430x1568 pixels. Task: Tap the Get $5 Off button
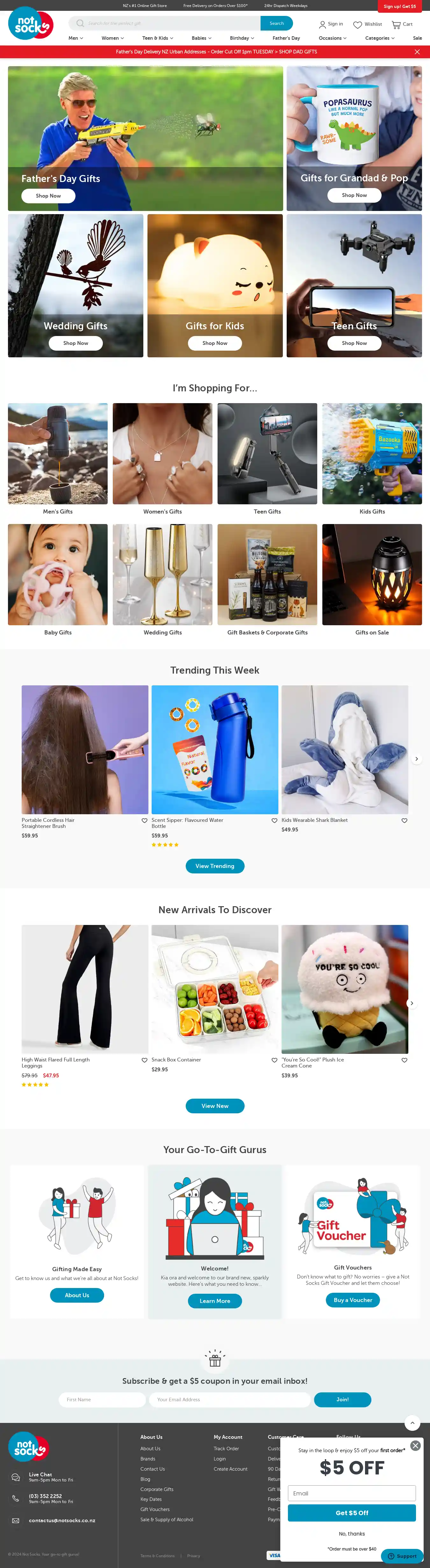tap(351, 1513)
